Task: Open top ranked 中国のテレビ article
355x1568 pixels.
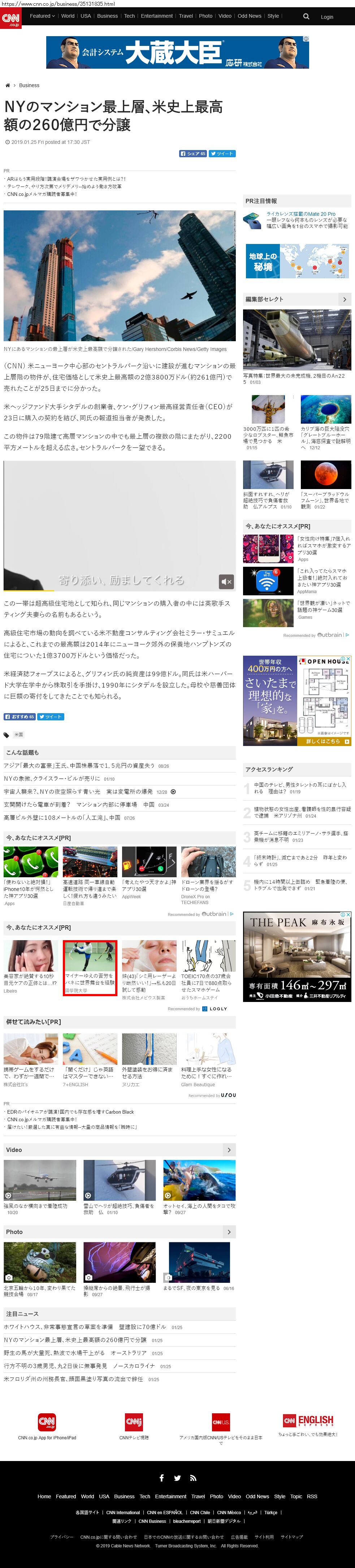Action: tap(300, 788)
